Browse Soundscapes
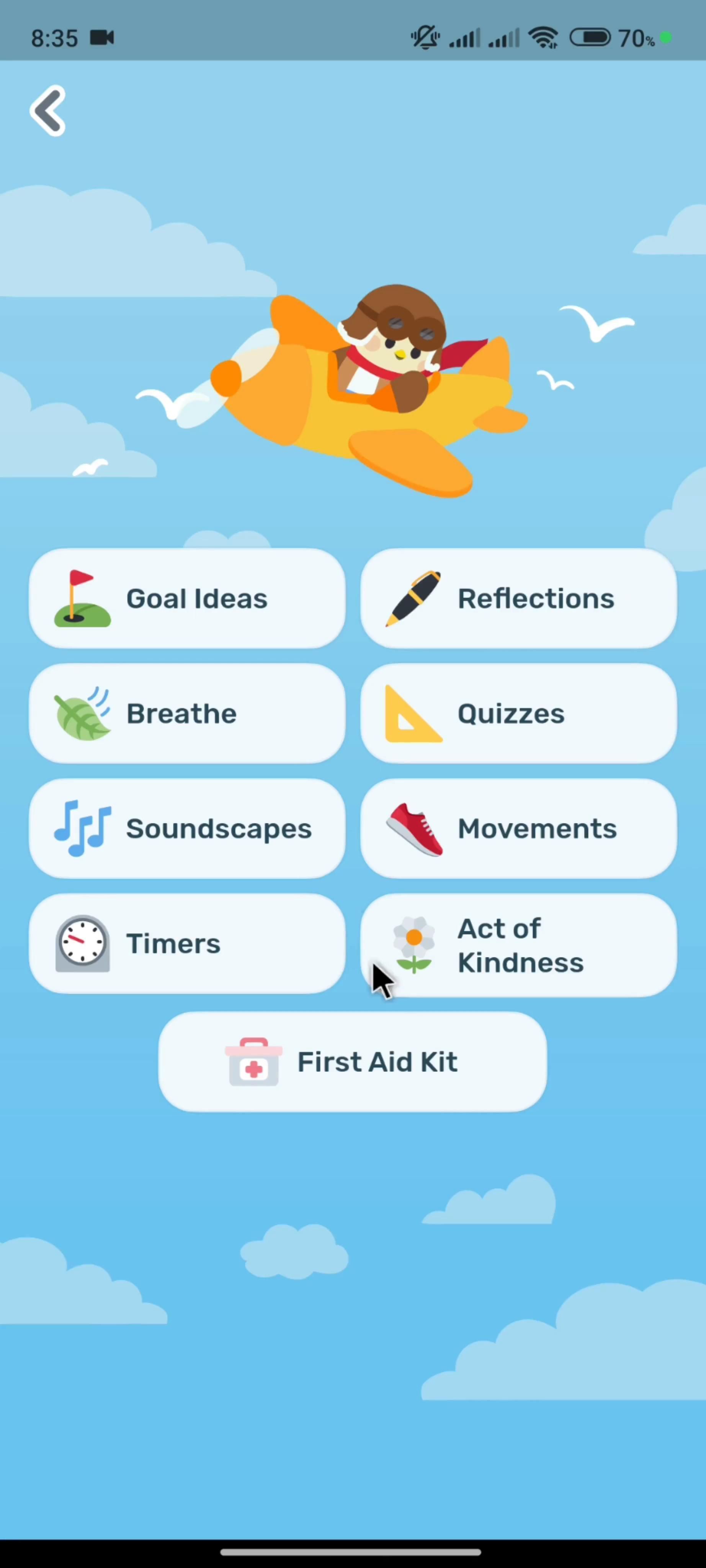Image resolution: width=706 pixels, height=1568 pixels. click(x=187, y=828)
